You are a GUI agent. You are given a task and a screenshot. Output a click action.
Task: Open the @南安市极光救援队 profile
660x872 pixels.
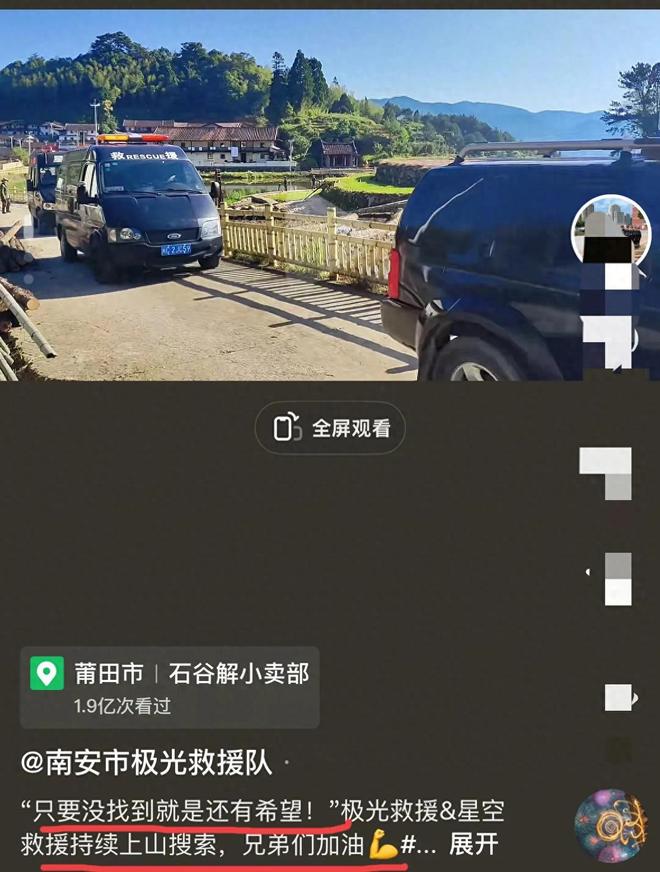coord(146,764)
